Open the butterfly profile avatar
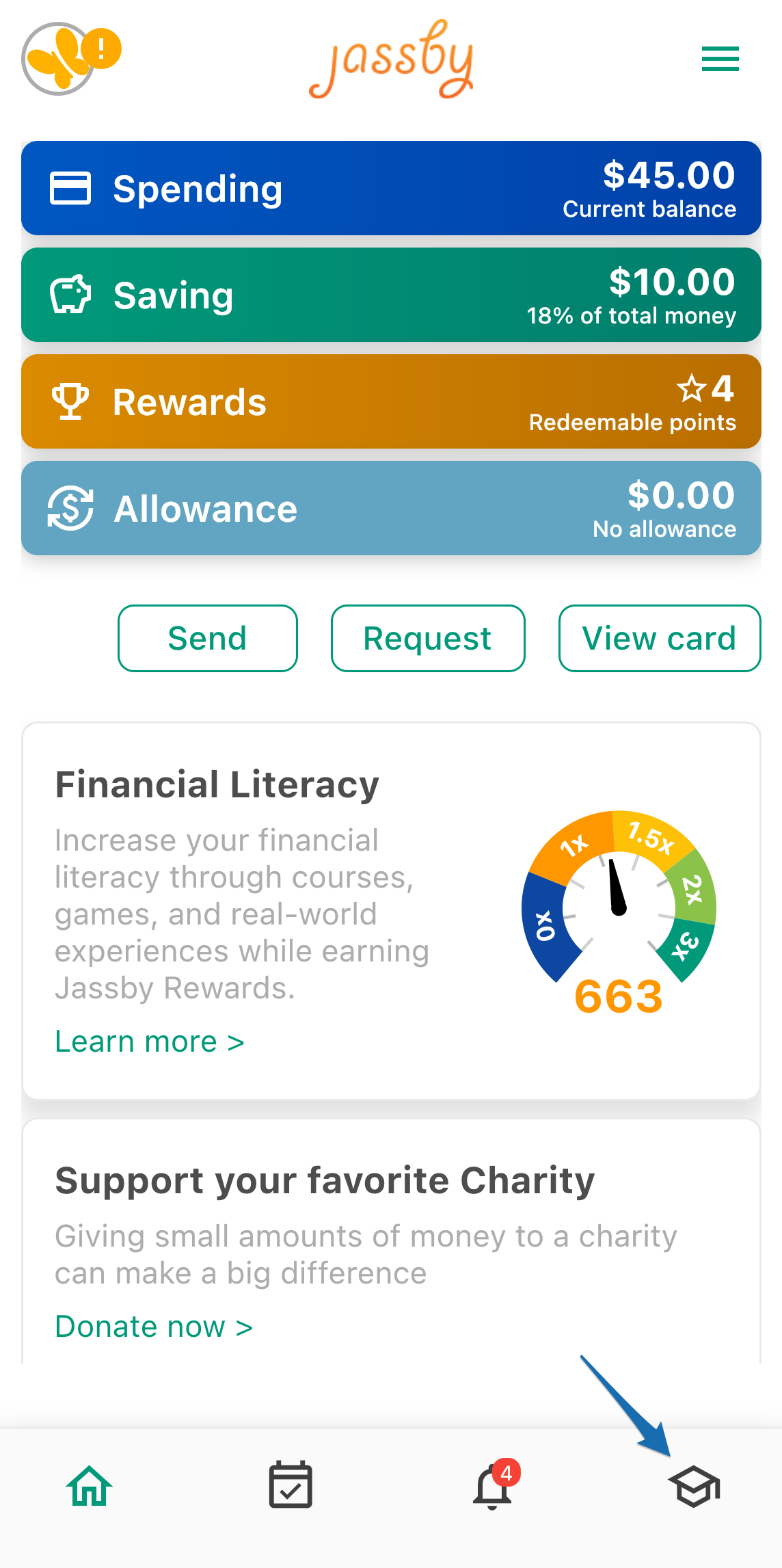 (x=59, y=59)
